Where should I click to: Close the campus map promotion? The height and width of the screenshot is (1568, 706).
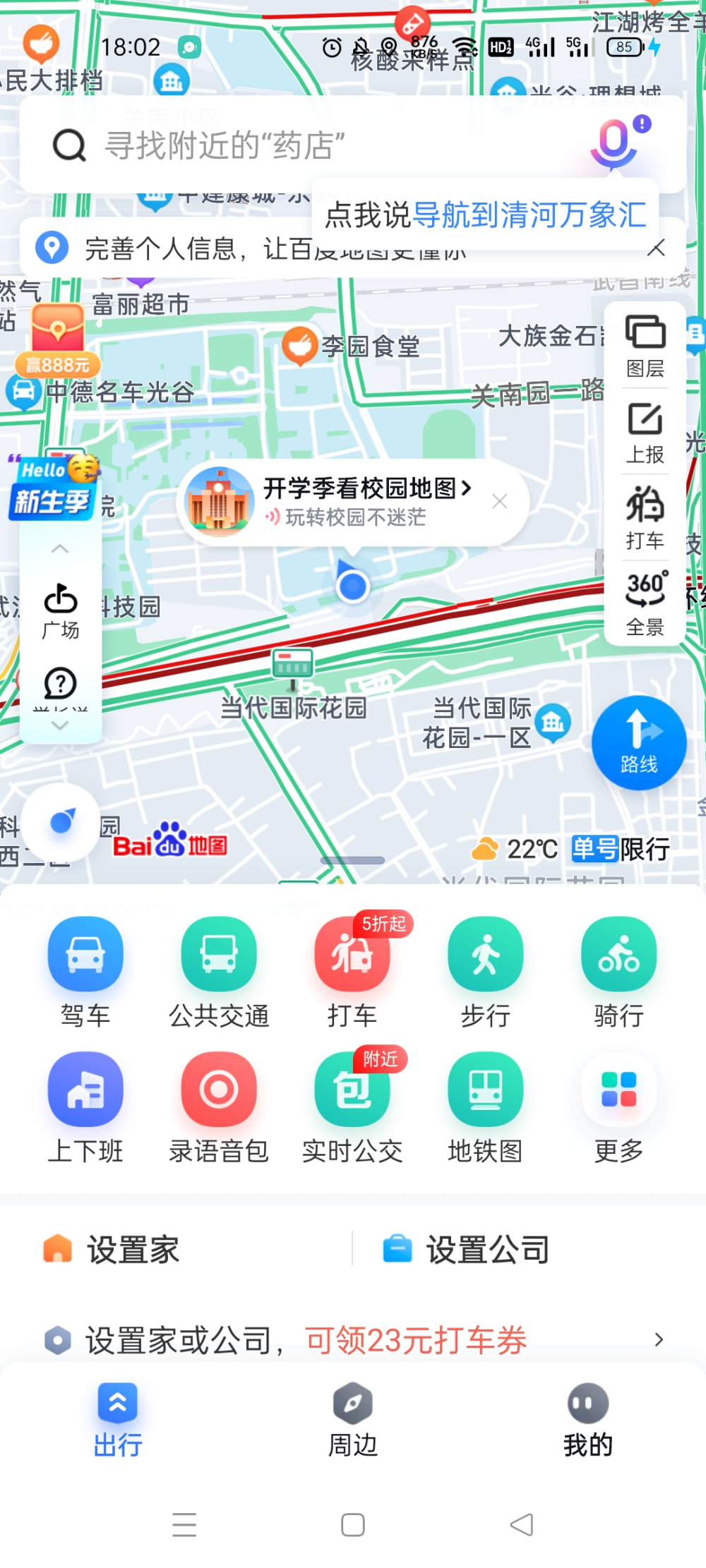click(500, 502)
